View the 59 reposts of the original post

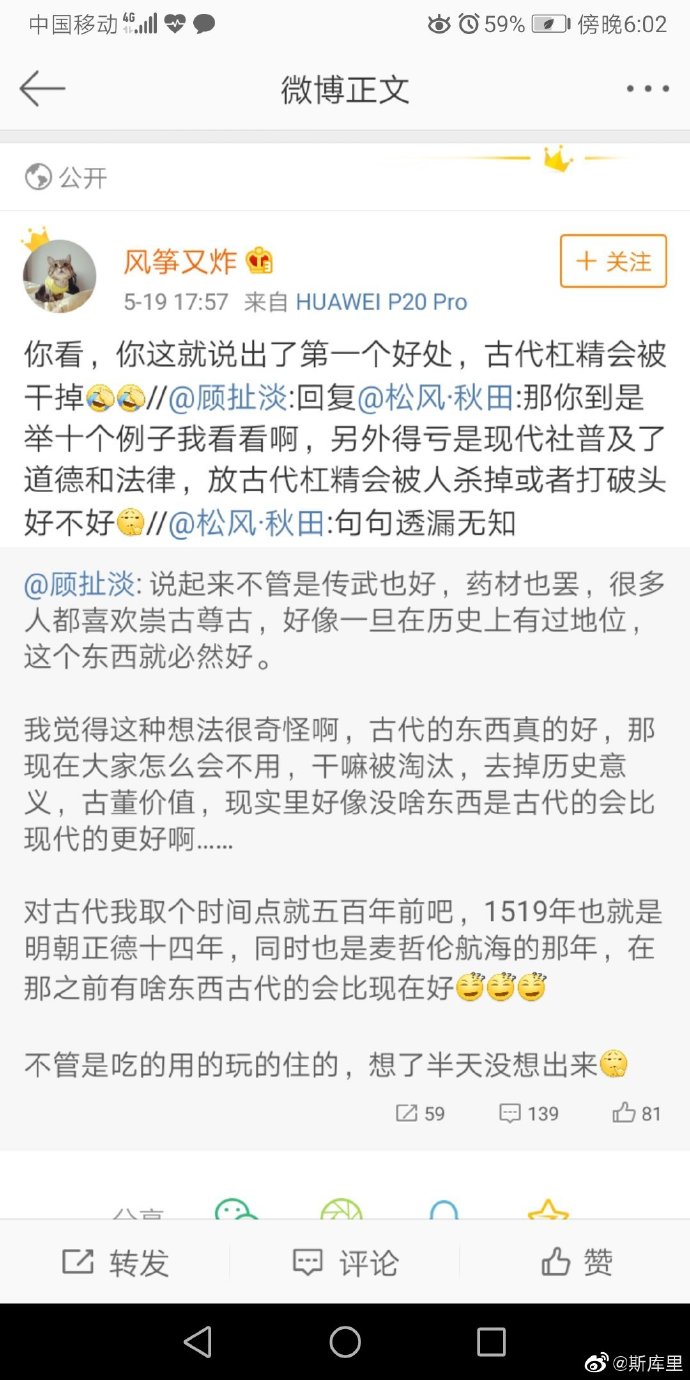tap(421, 1113)
